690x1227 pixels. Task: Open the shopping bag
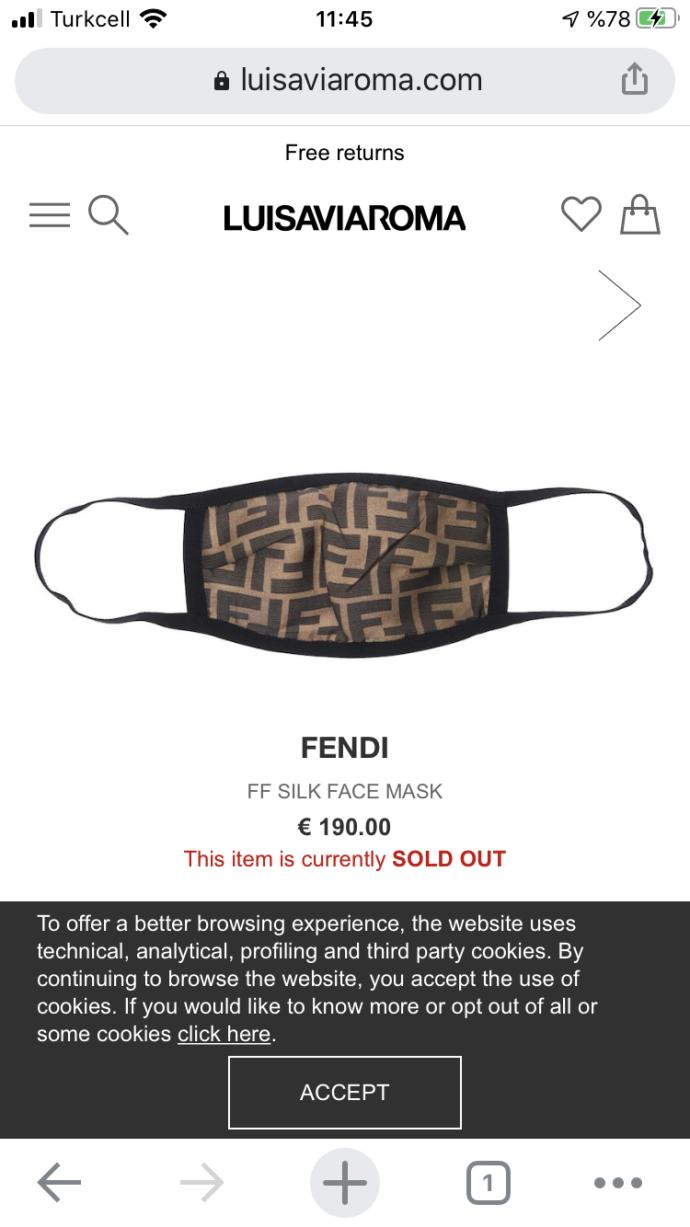tap(640, 214)
